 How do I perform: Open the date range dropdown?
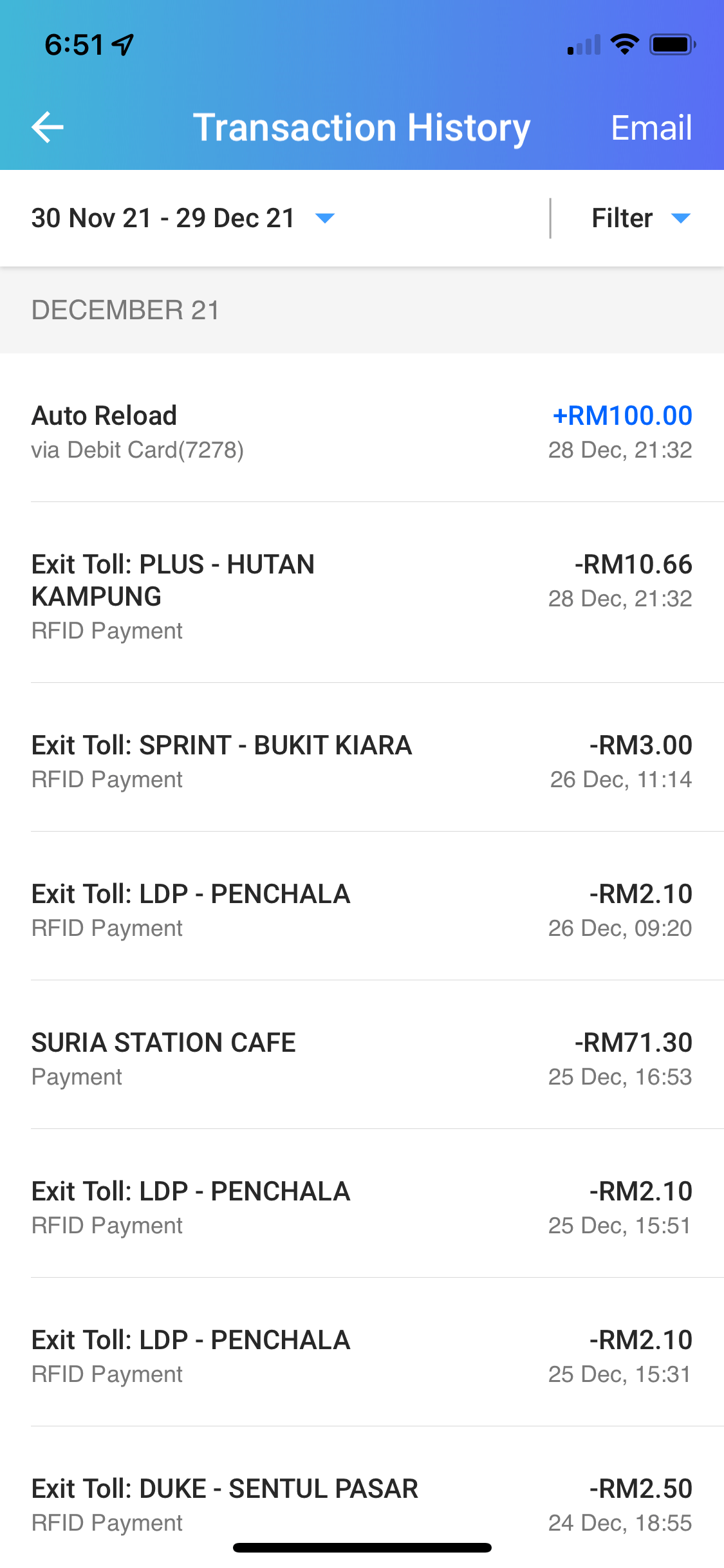[x=183, y=218]
